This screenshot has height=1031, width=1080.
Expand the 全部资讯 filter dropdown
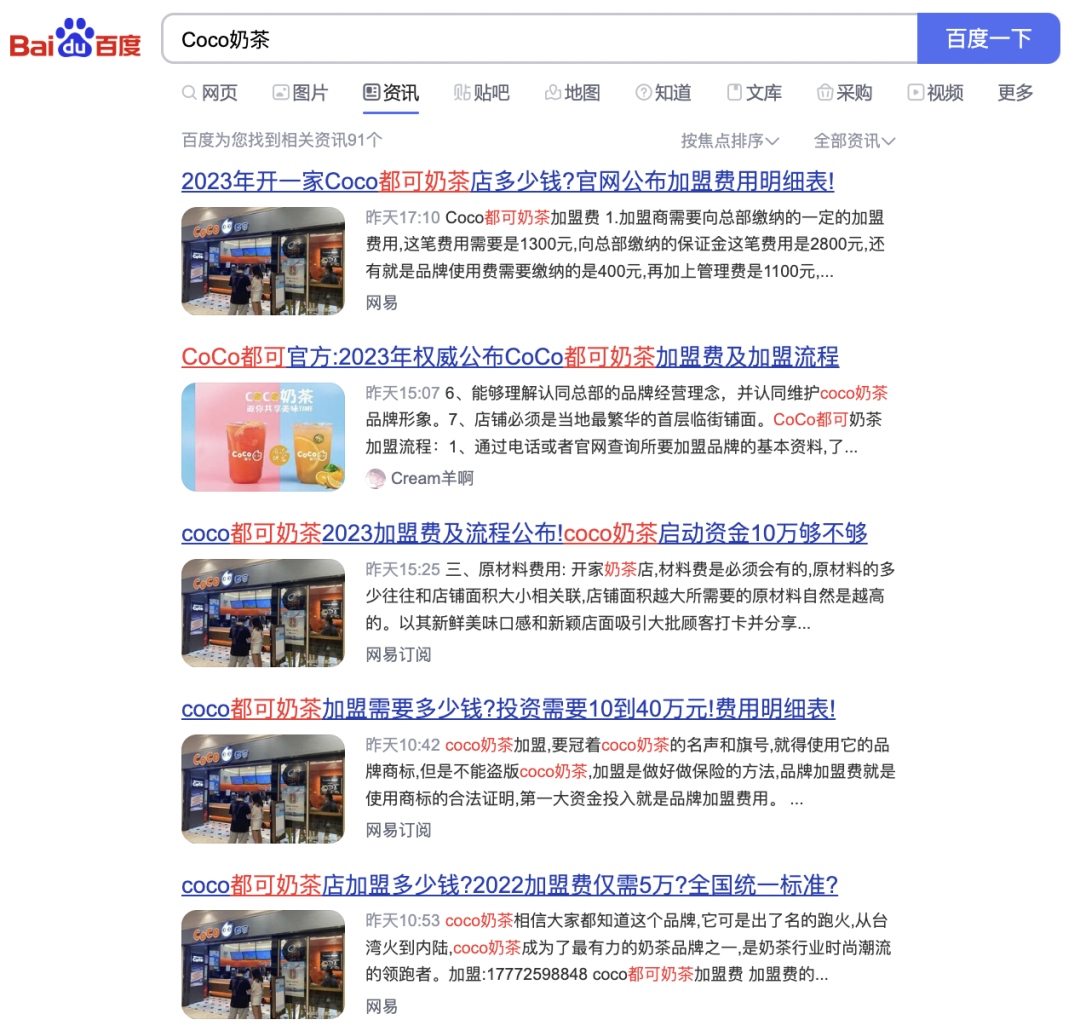854,141
